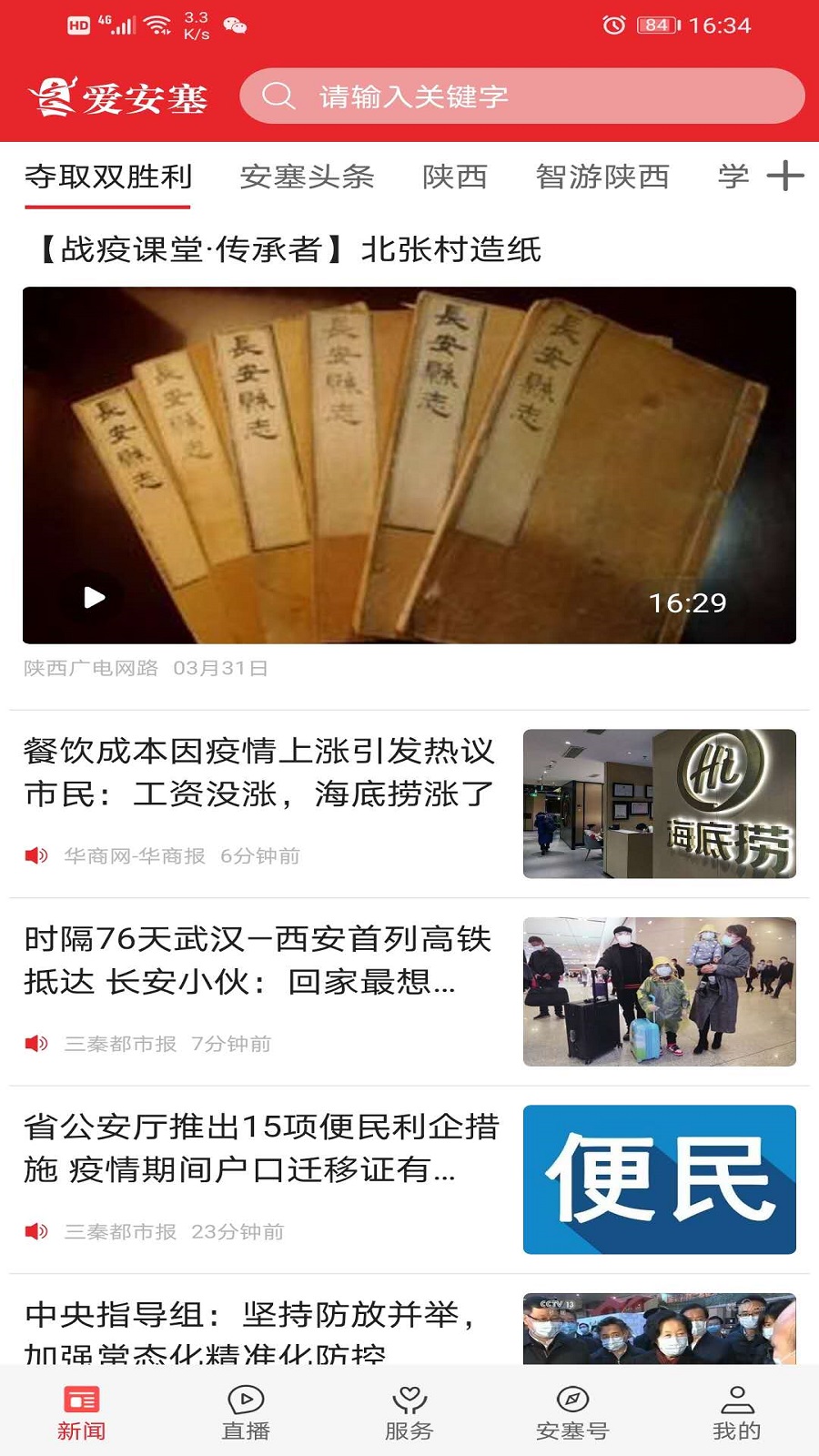Open 武汉—西安首列高铁 article

click(x=259, y=960)
